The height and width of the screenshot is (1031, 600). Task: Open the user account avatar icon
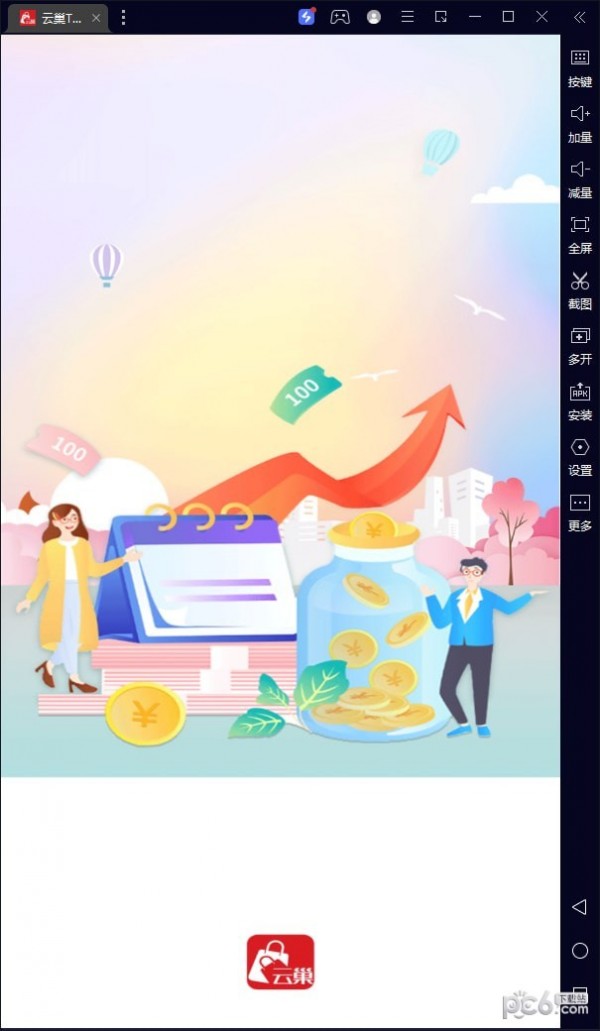point(374,17)
